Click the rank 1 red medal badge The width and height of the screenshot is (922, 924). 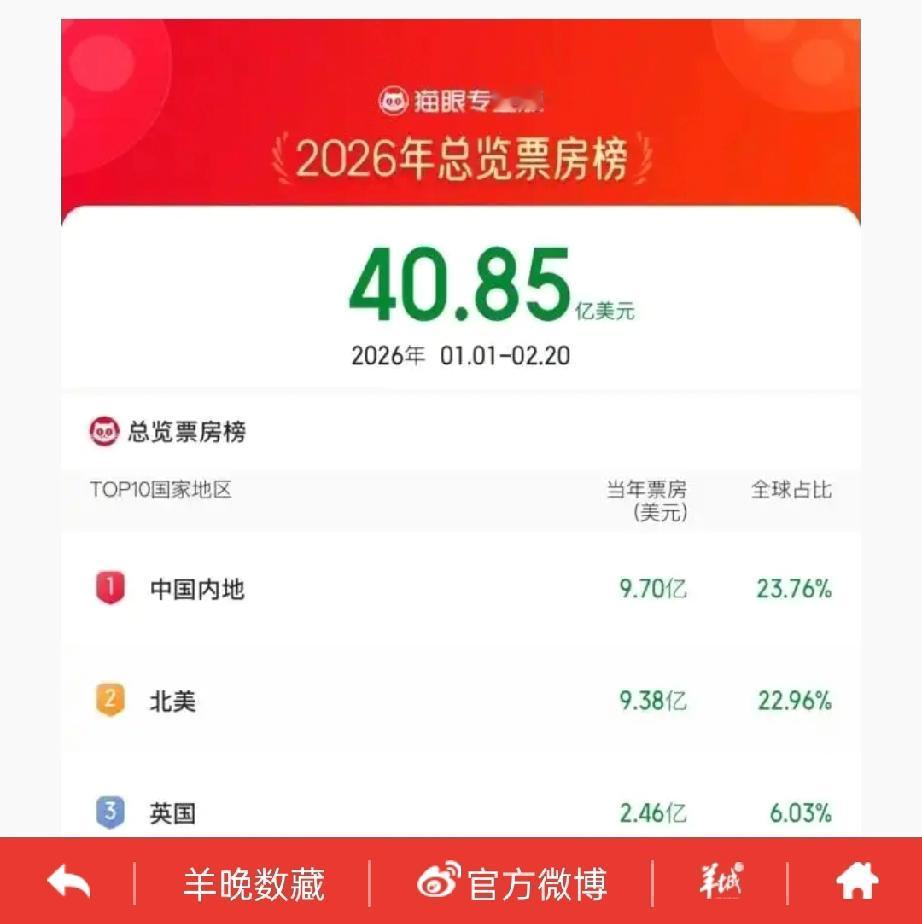point(109,590)
